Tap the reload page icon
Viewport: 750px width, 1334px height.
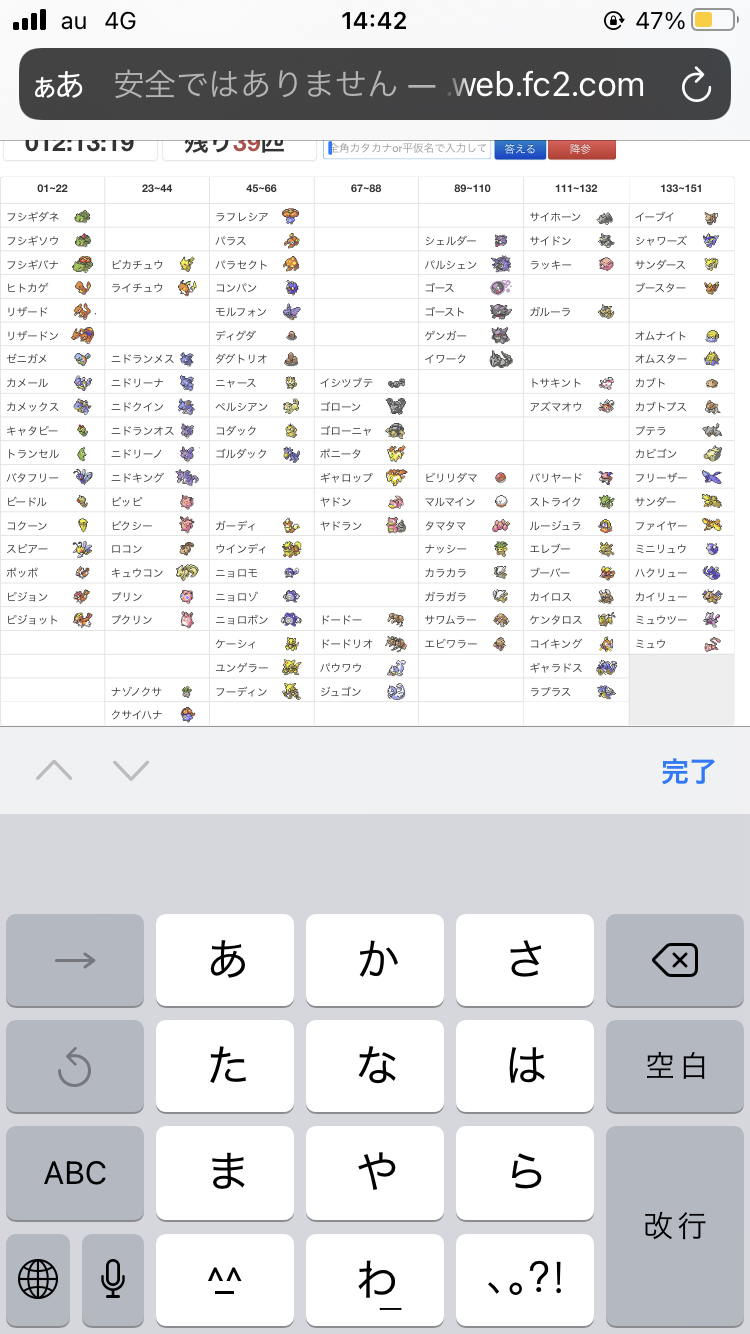tap(695, 85)
